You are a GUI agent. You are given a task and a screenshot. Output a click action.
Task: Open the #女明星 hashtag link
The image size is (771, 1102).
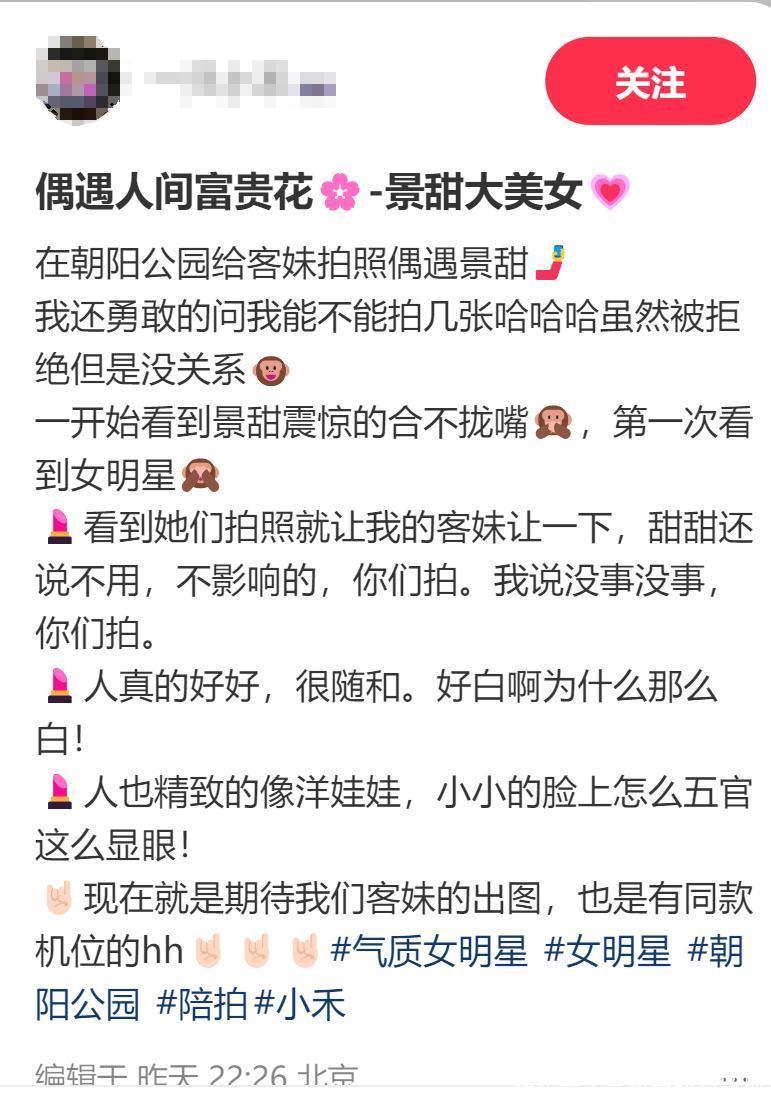(606, 951)
